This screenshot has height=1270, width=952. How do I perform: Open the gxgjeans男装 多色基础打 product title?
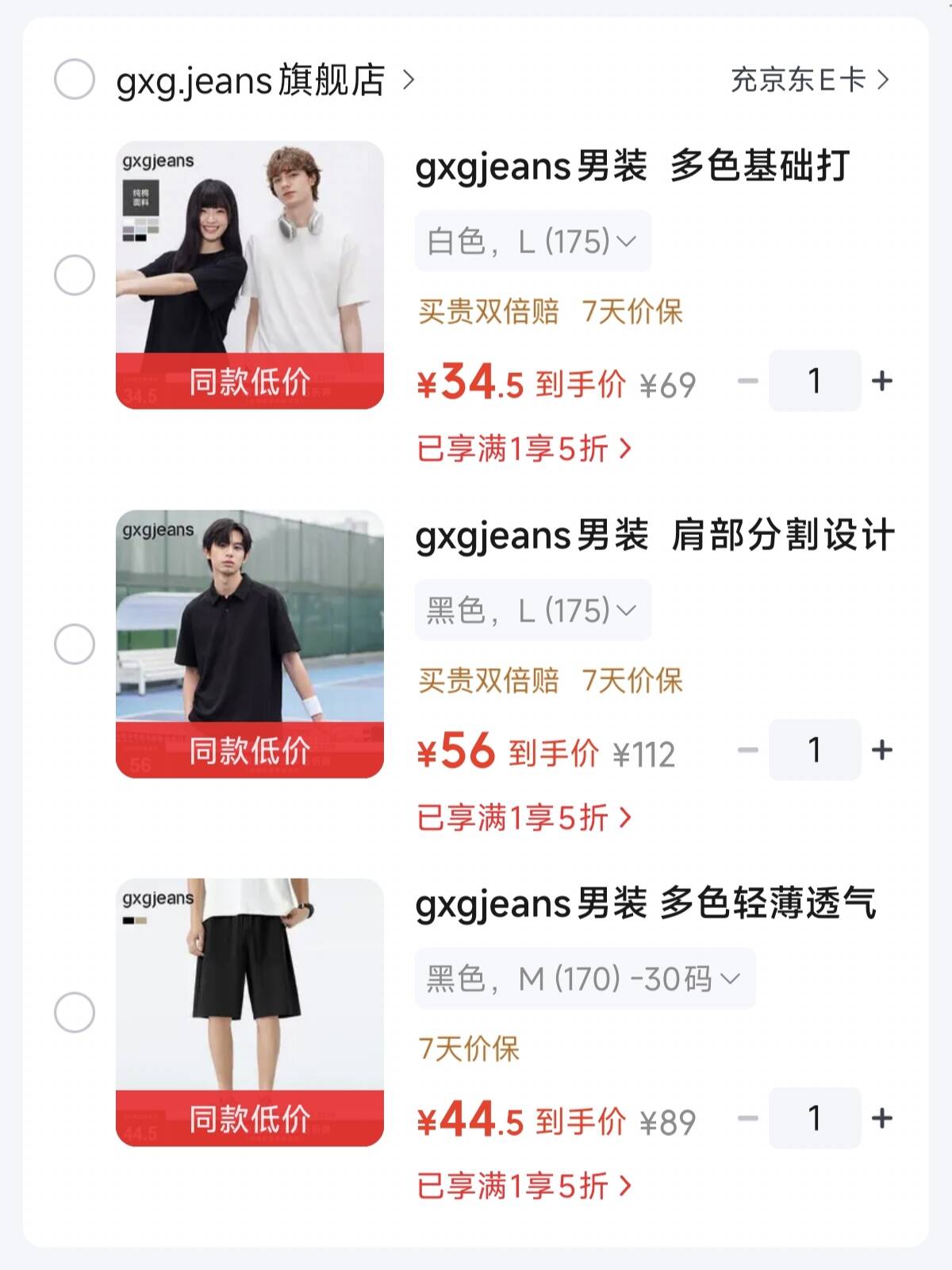click(632, 167)
